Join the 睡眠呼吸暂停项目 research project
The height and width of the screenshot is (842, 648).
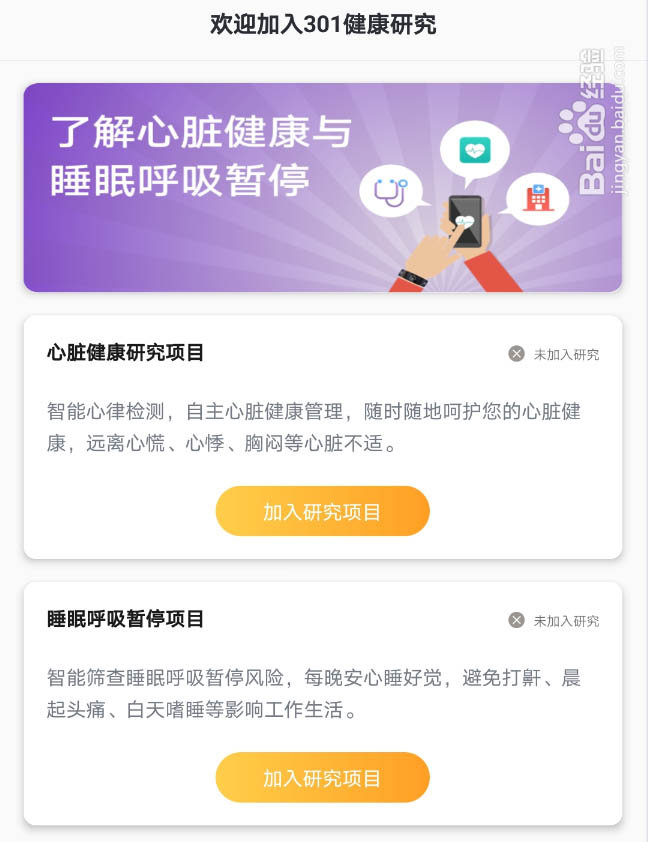point(322,778)
